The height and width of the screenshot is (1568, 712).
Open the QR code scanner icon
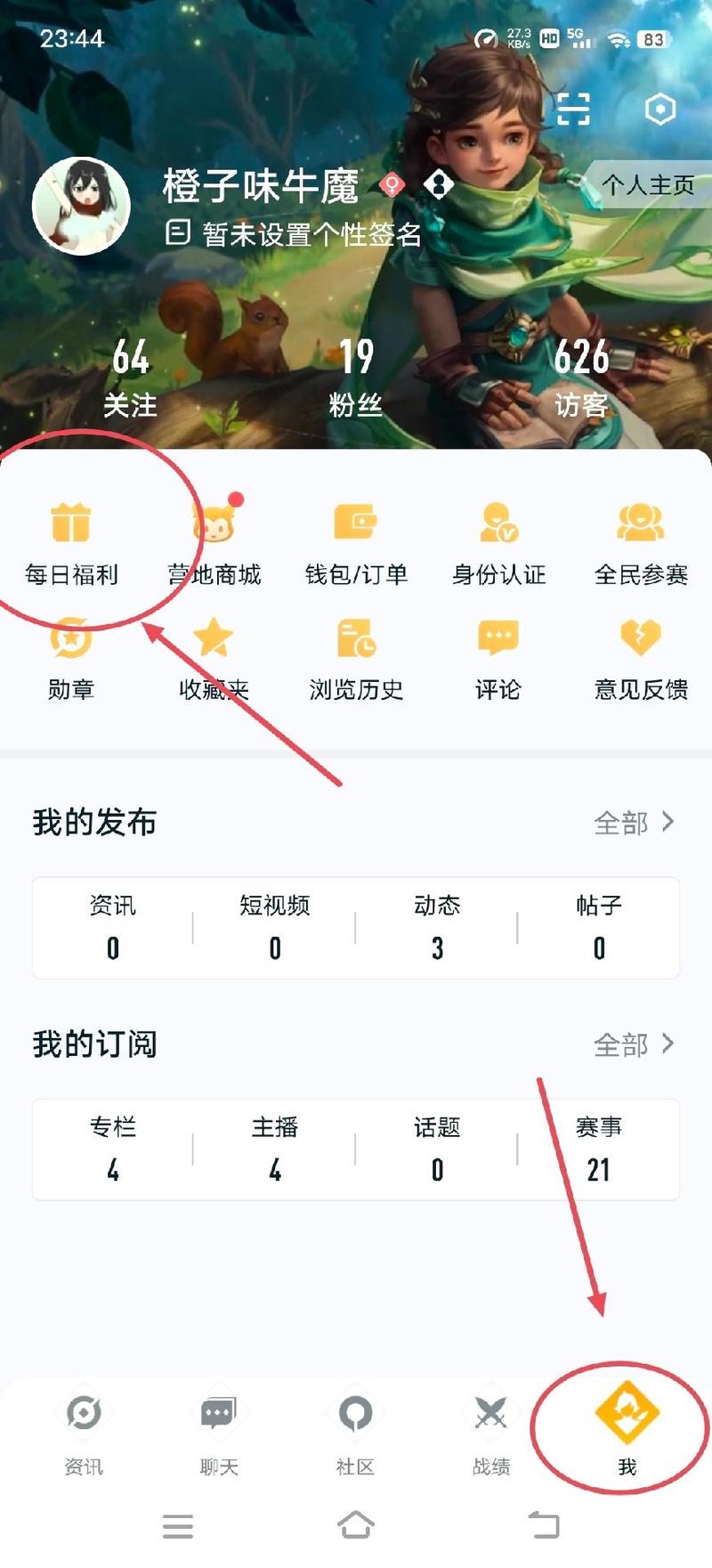[x=575, y=107]
